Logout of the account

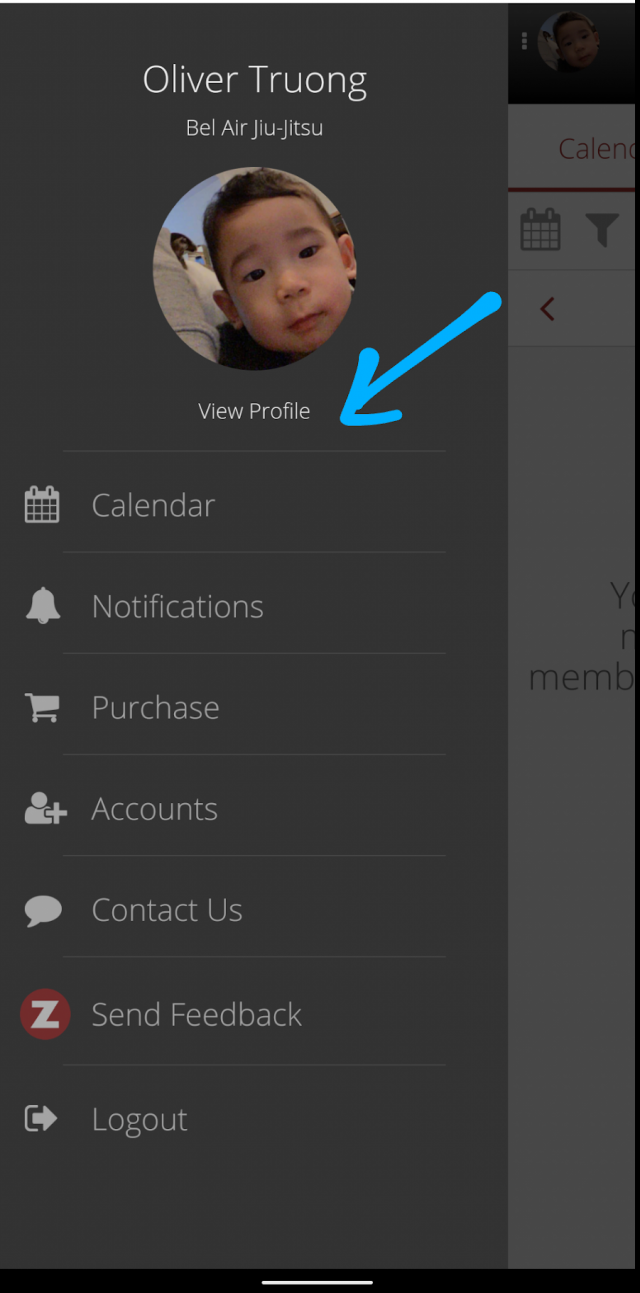[139, 1119]
